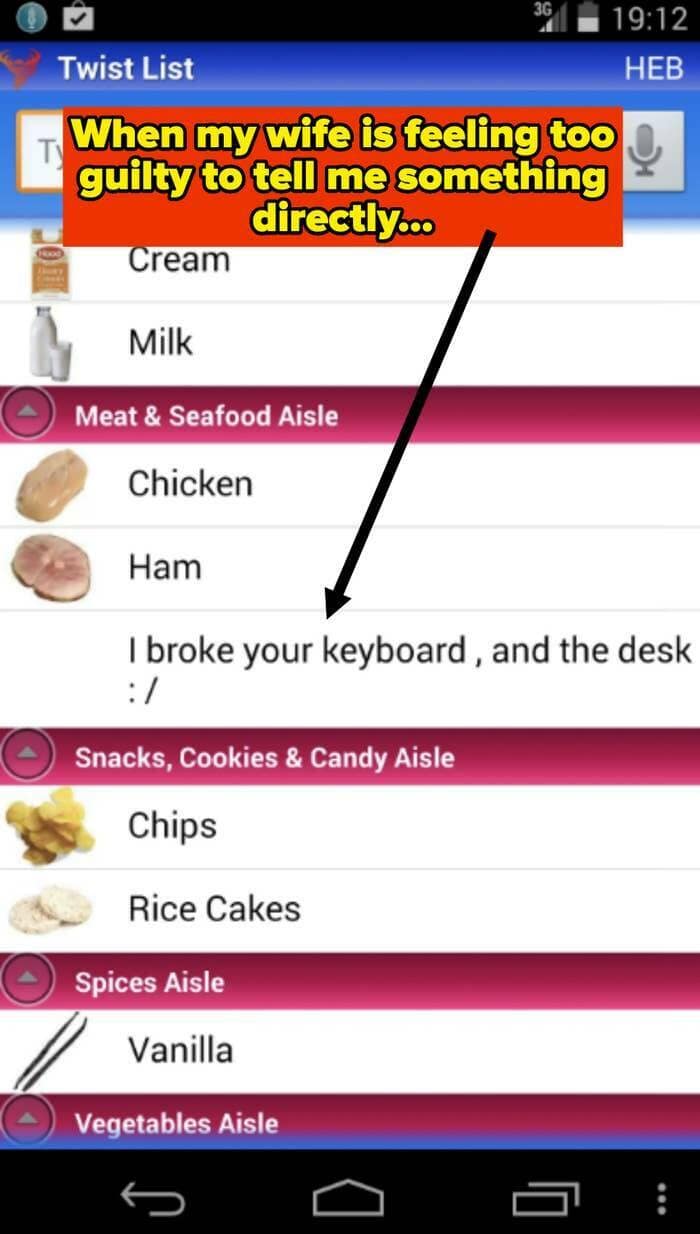Screen dimensions: 700x1234
Task: Collapse the Spices Aisle section
Action: click(x=29, y=981)
